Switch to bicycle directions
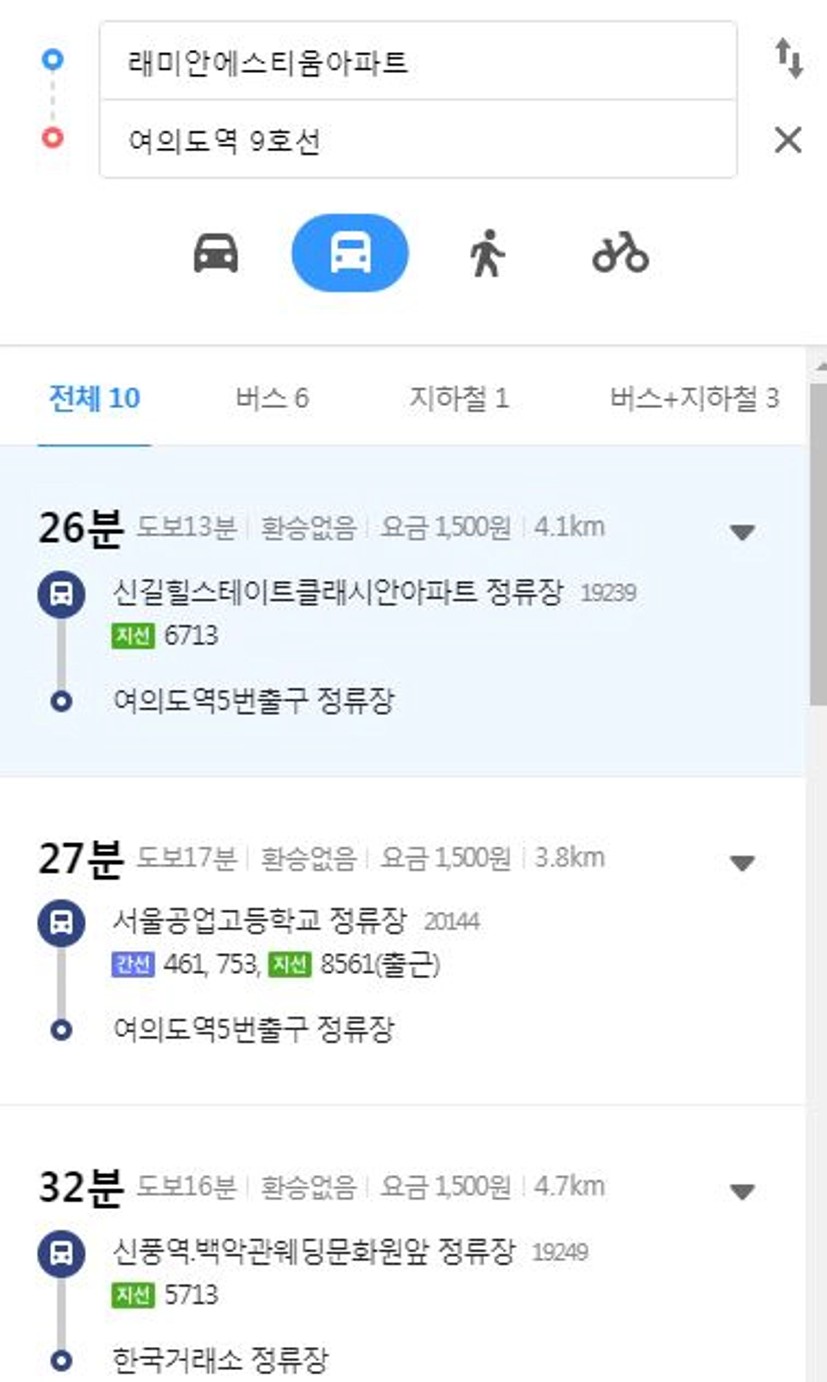 [620, 253]
